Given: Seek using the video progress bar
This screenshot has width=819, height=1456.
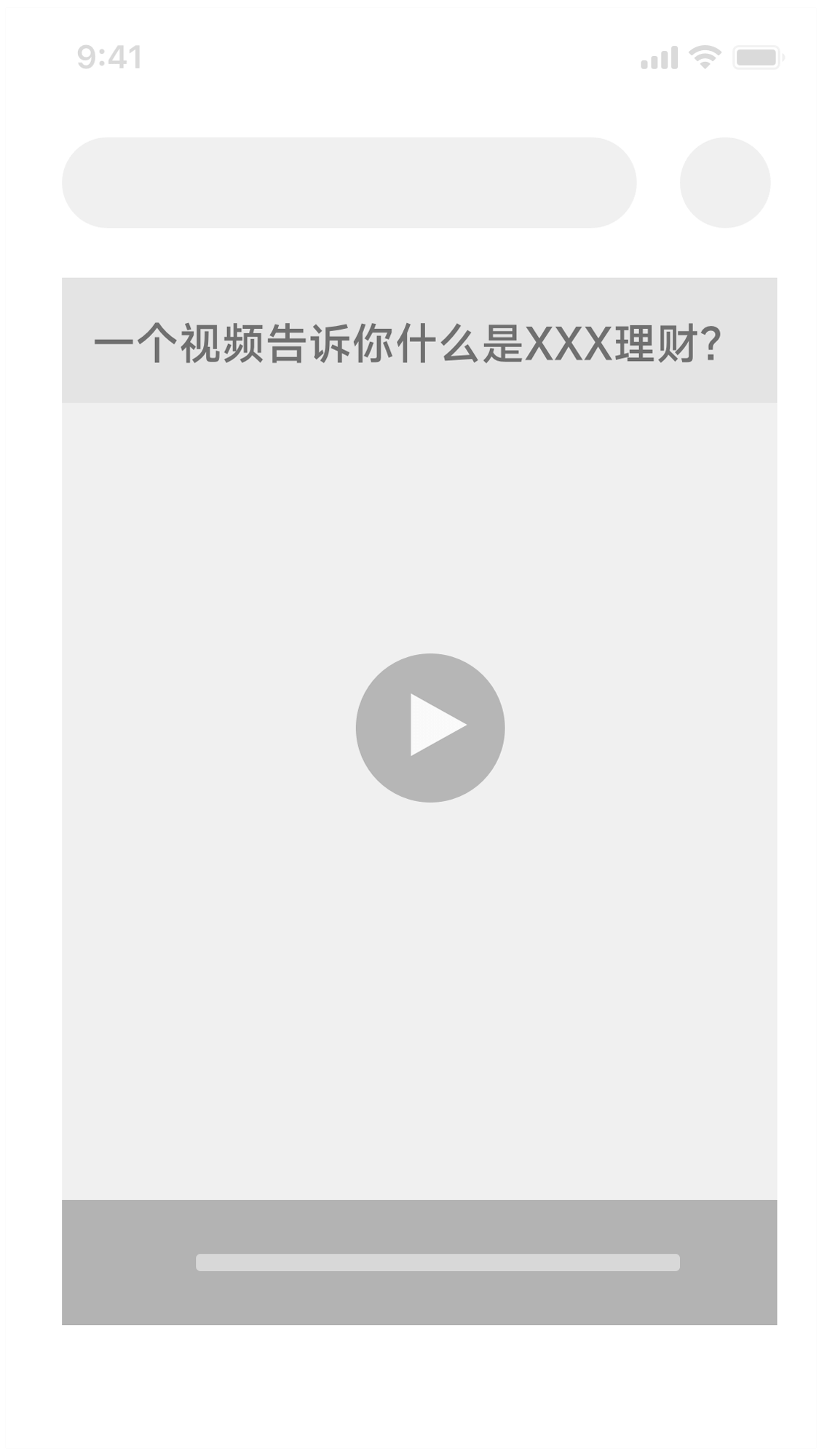Looking at the screenshot, I should 438,1262.
